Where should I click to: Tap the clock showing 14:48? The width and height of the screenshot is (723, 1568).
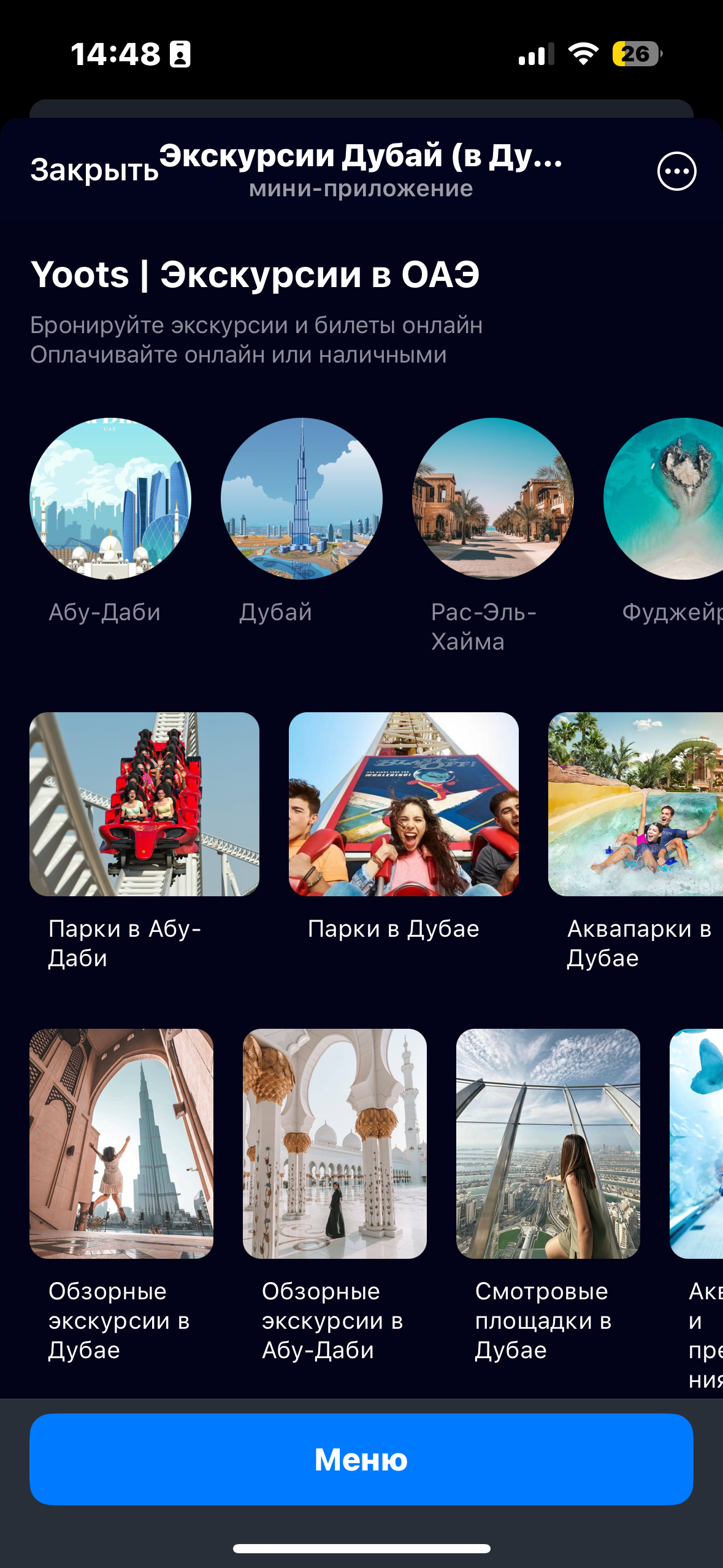pos(115,56)
